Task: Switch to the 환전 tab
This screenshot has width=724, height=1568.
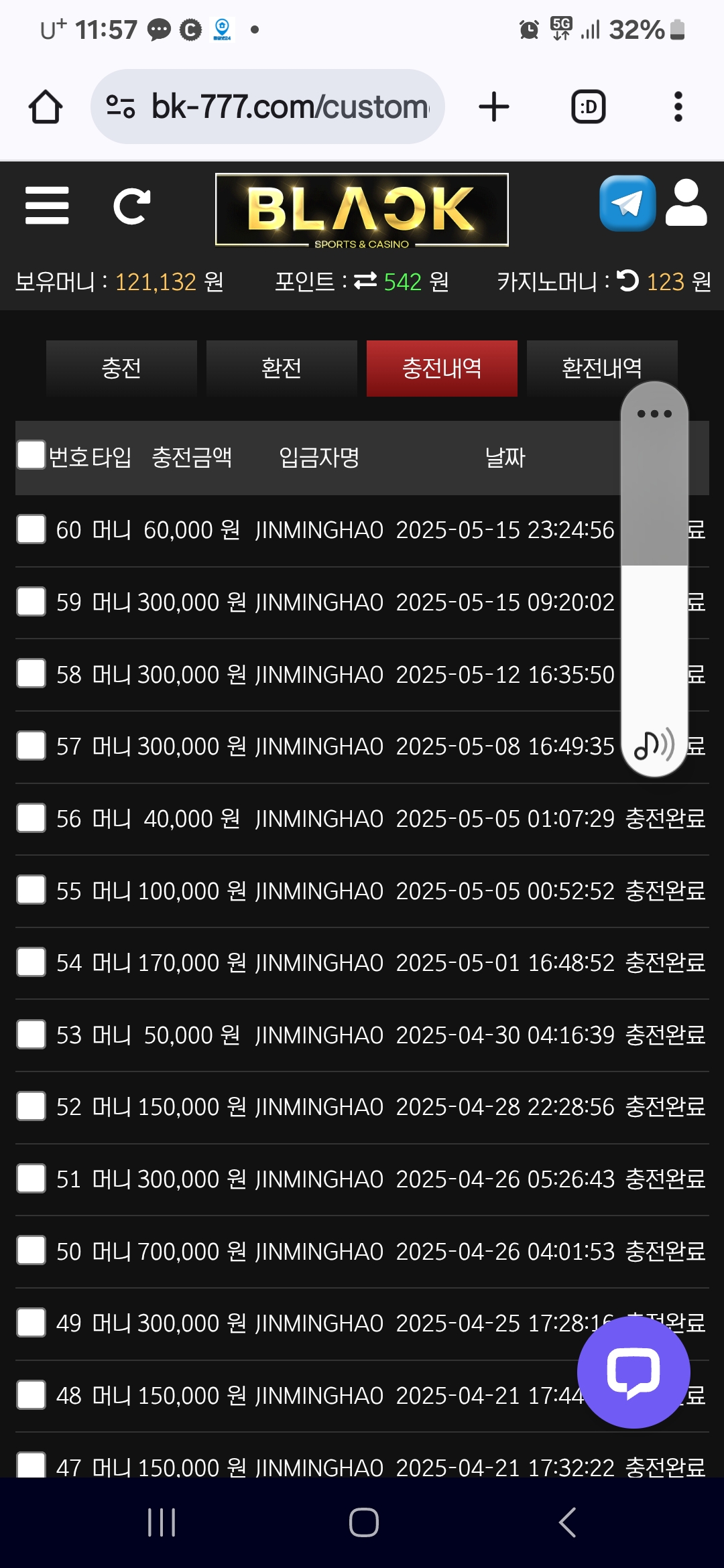Action: click(x=282, y=369)
